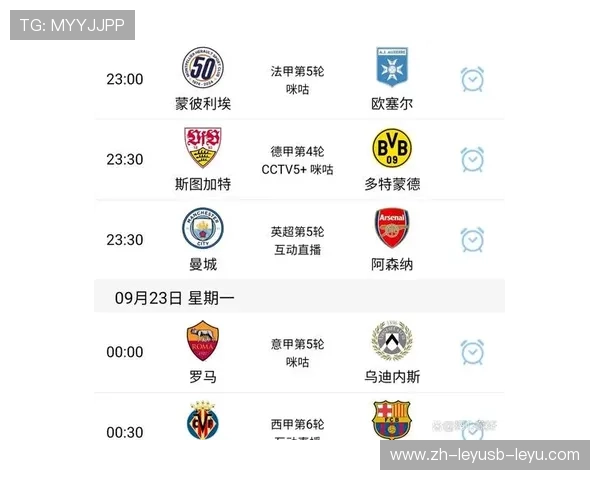View the 曼城 vs 阿森纳 英超 match
This screenshot has height=480, width=600.
click(297, 240)
